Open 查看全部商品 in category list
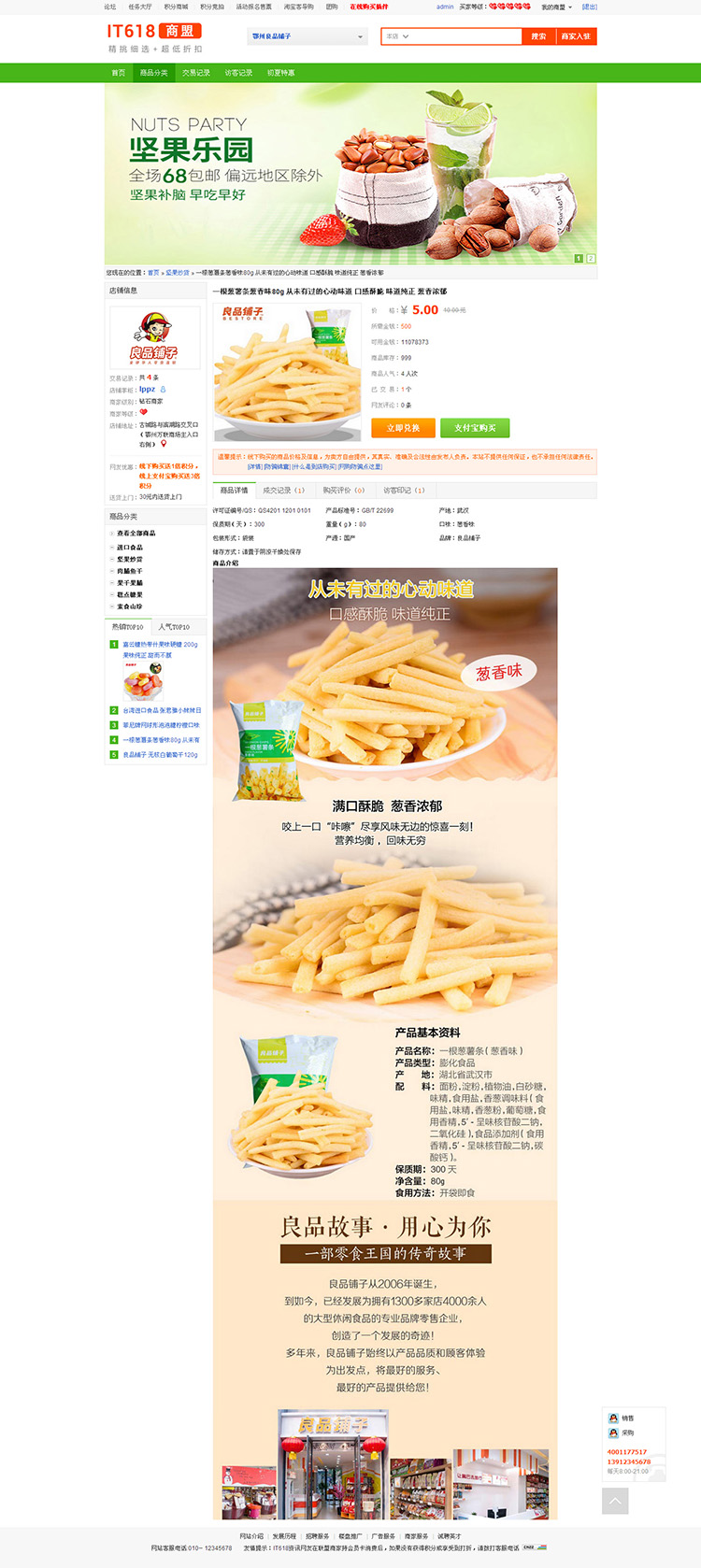Viewport: 701px width, 1568px height. pos(136,534)
